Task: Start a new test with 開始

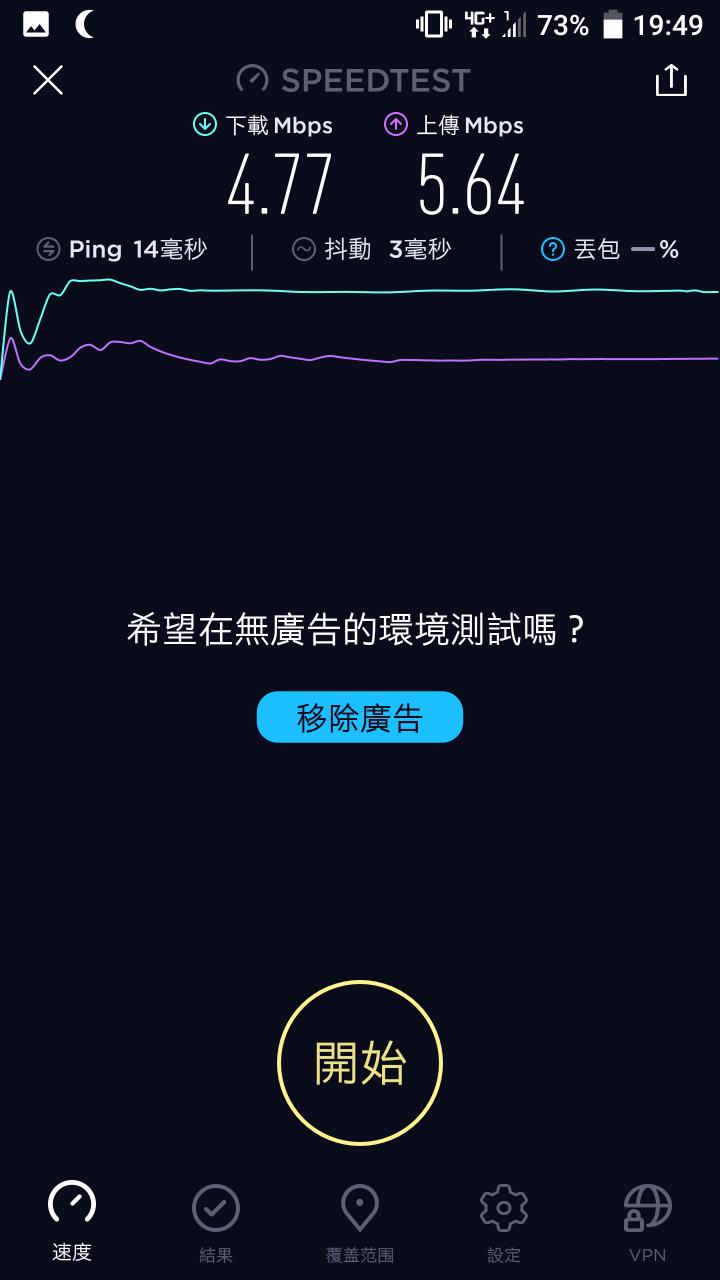Action: pos(360,1062)
